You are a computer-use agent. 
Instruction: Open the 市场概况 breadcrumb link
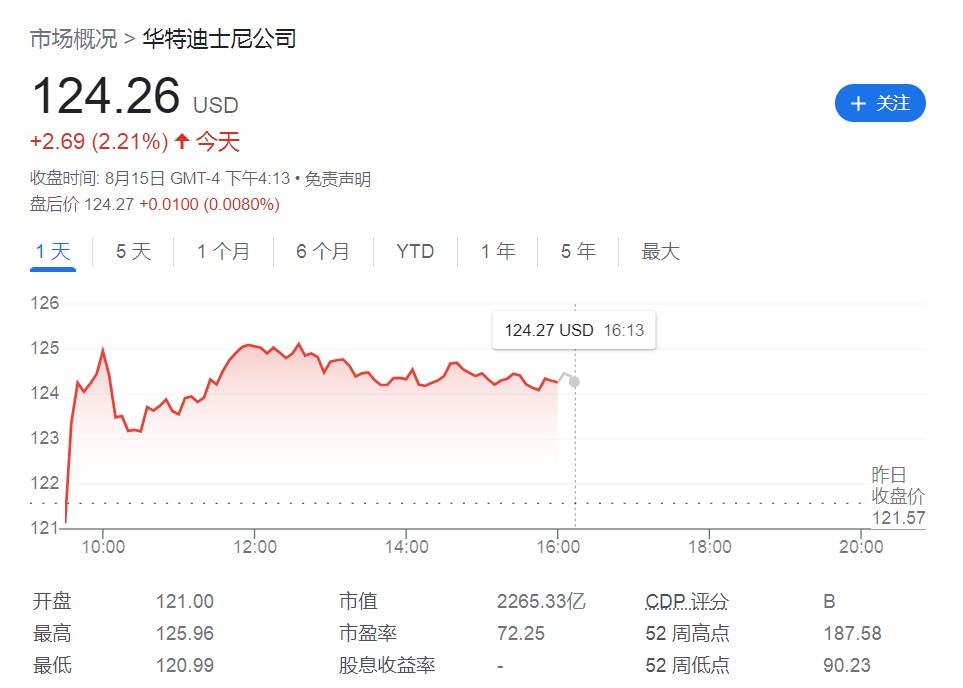tap(73, 40)
